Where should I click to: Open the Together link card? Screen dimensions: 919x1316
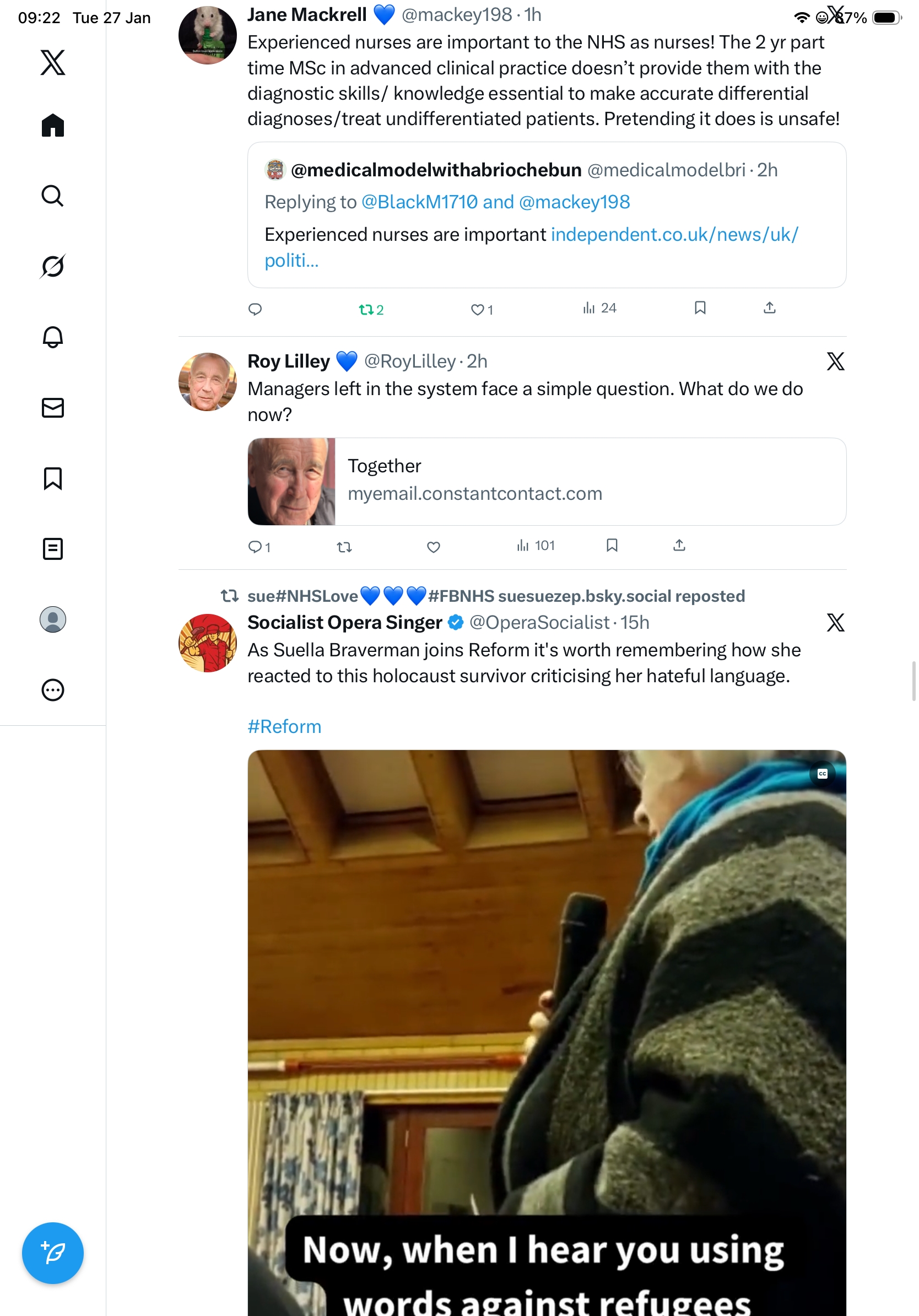546,481
